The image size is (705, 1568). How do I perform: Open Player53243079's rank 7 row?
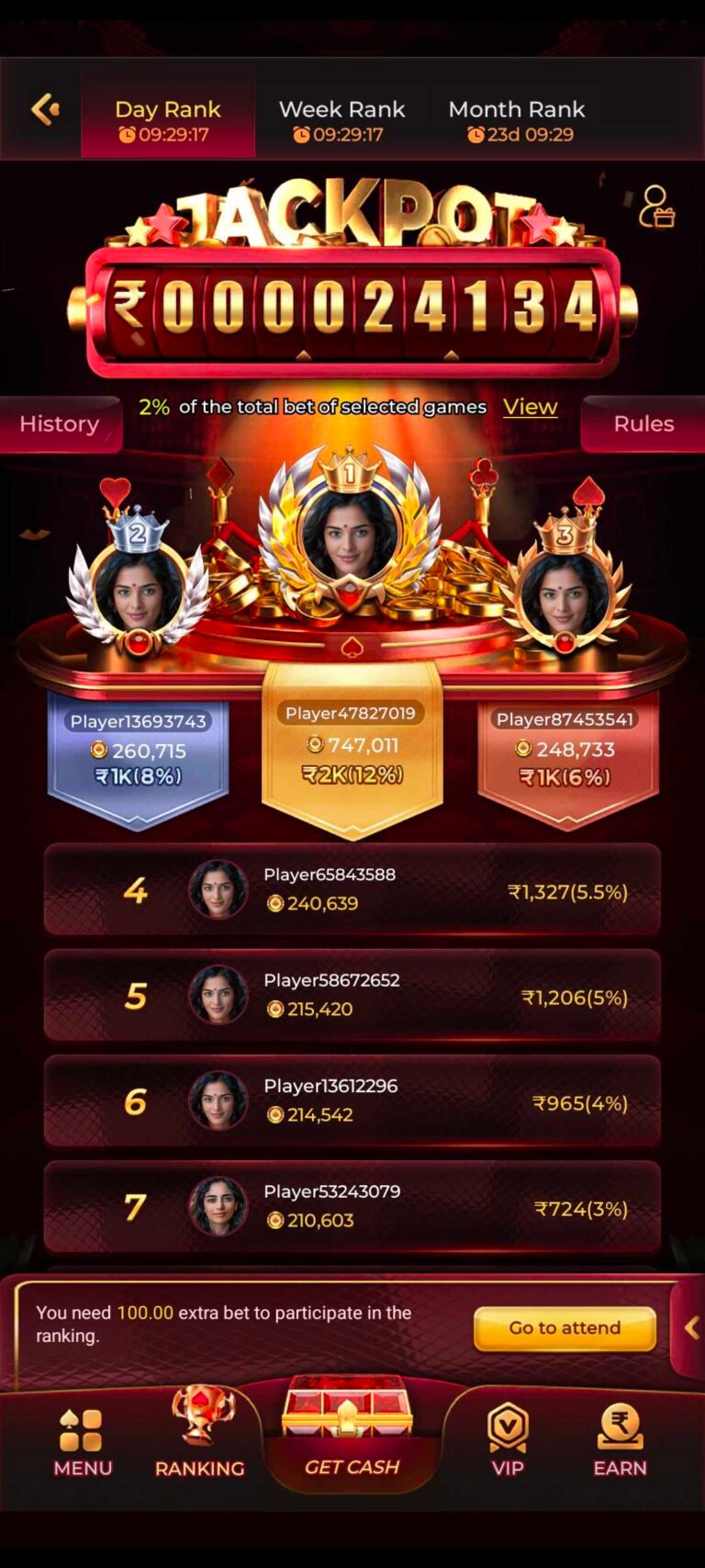click(x=352, y=1206)
